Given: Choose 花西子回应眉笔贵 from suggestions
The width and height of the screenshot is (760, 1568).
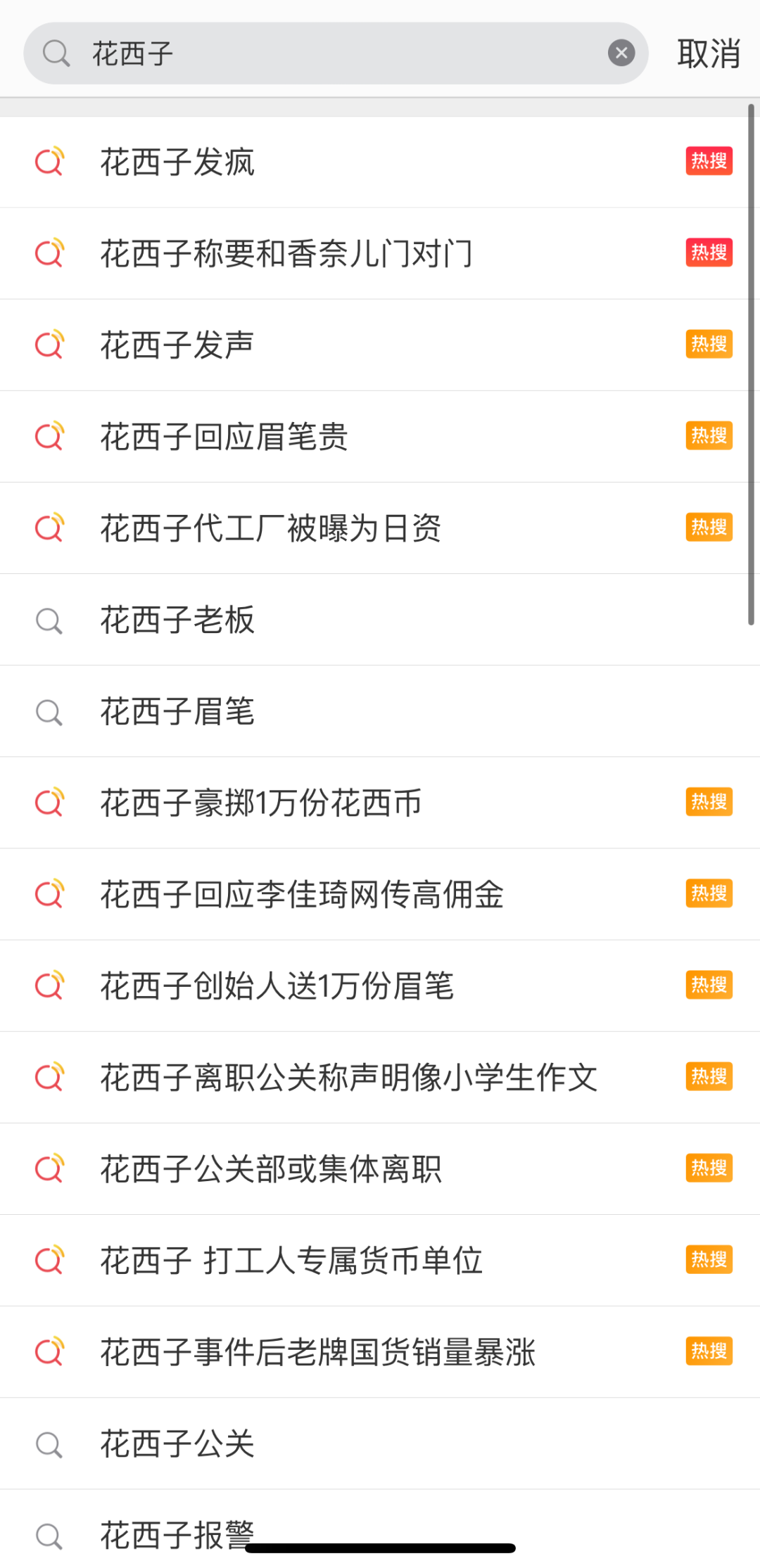Looking at the screenshot, I should click(x=224, y=436).
